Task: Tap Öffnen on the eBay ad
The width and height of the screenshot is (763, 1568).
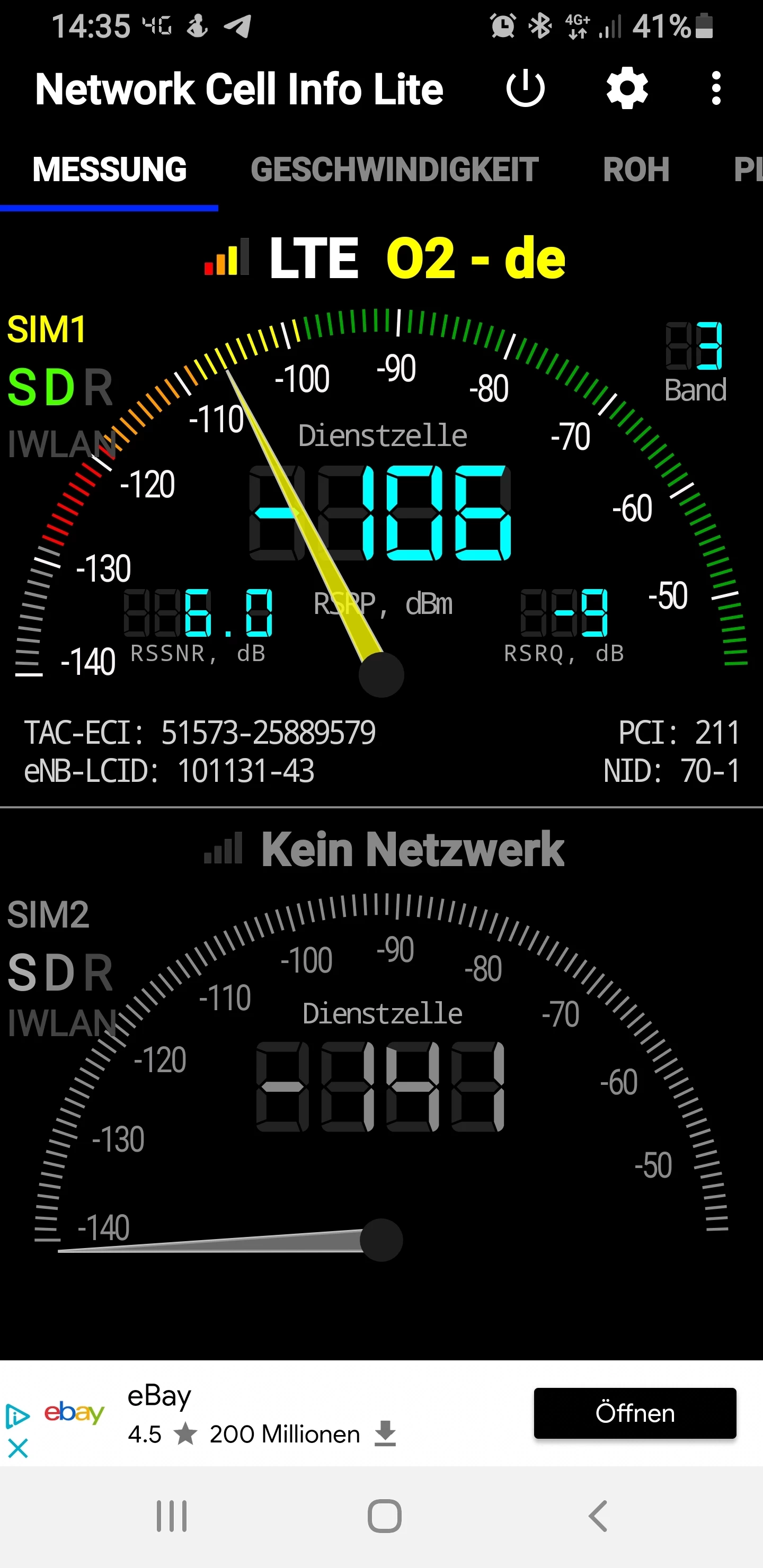Action: tap(635, 1413)
